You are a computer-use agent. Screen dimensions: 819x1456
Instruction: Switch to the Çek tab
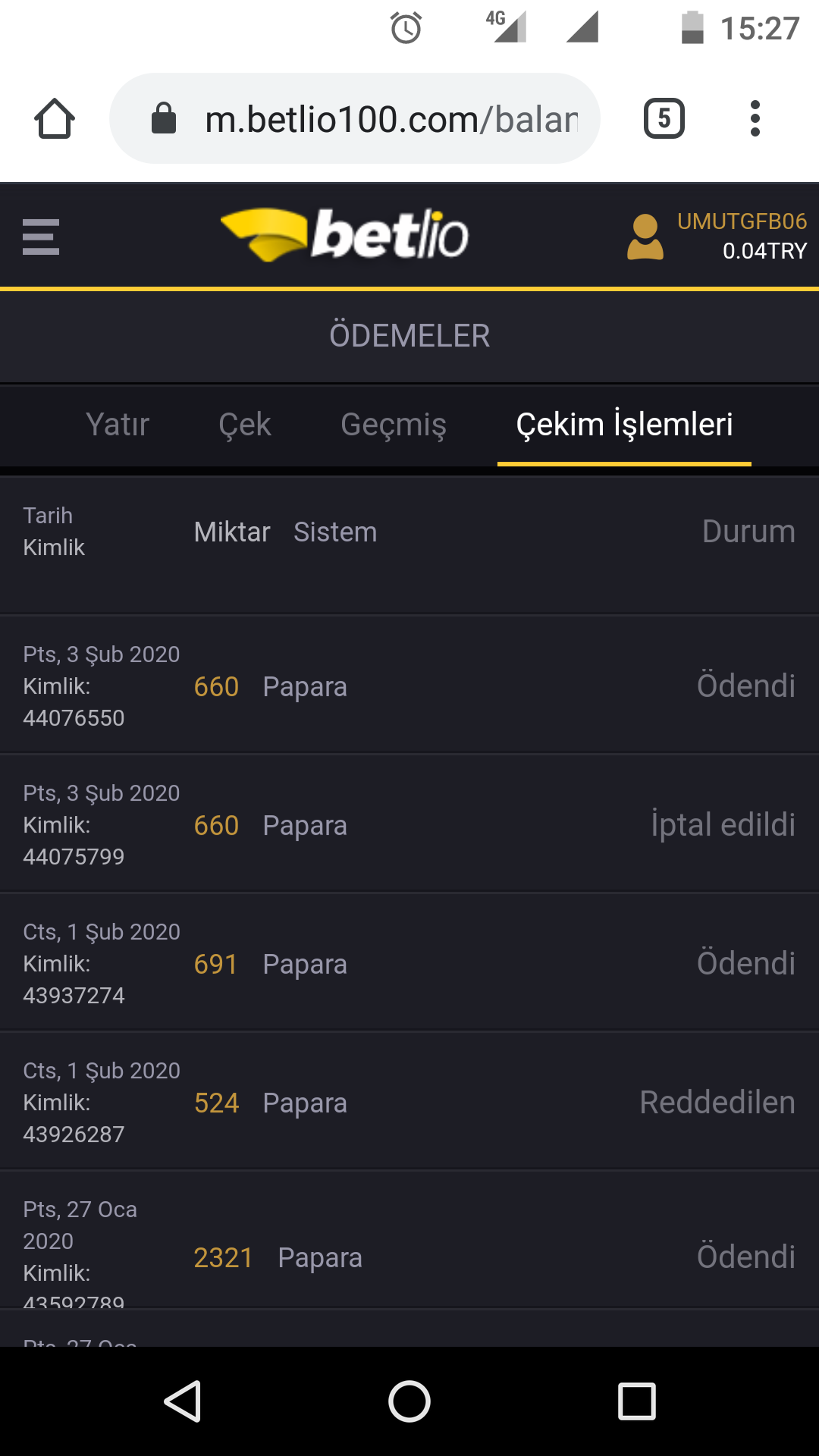tap(245, 425)
